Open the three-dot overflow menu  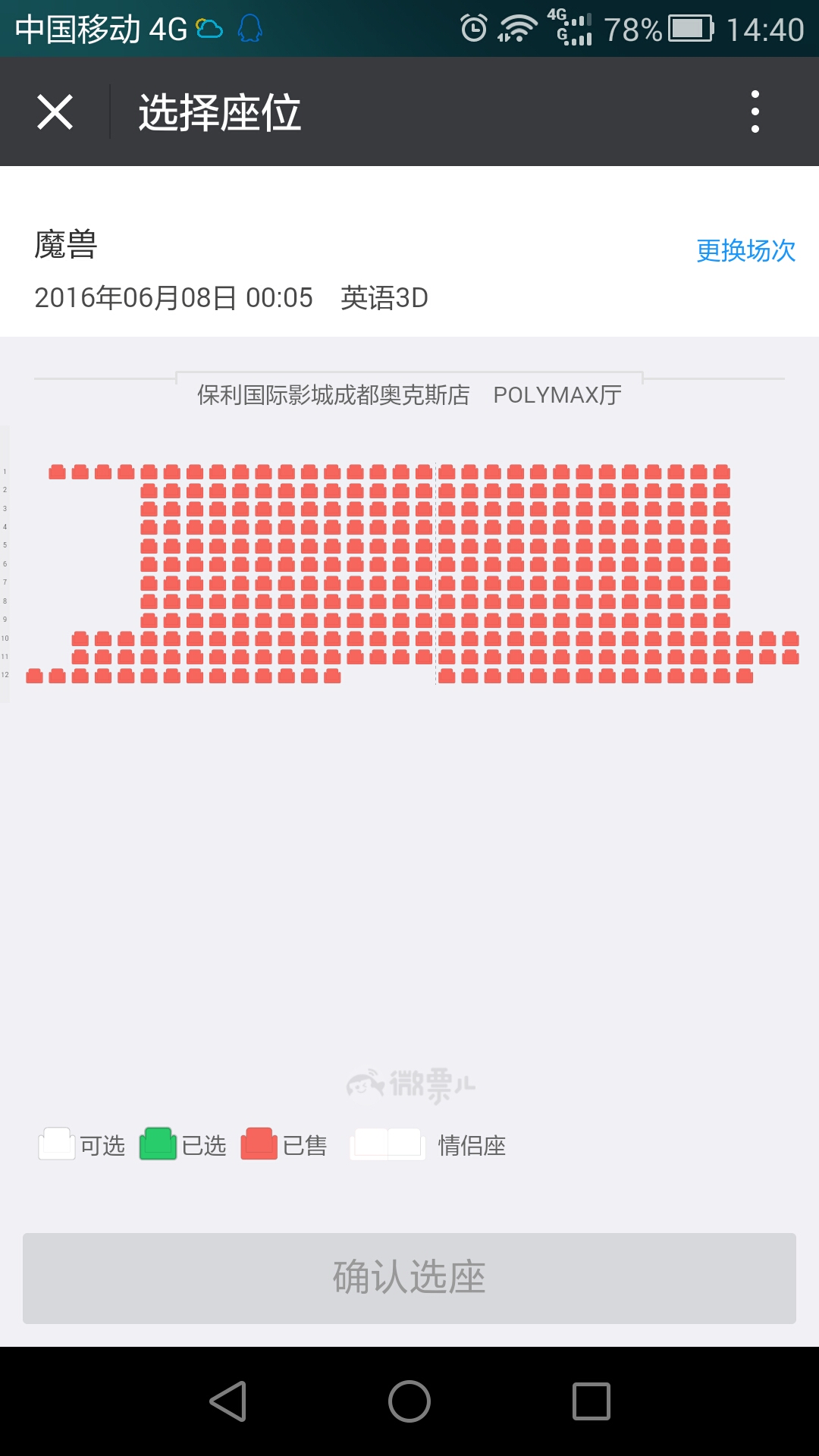(x=755, y=112)
